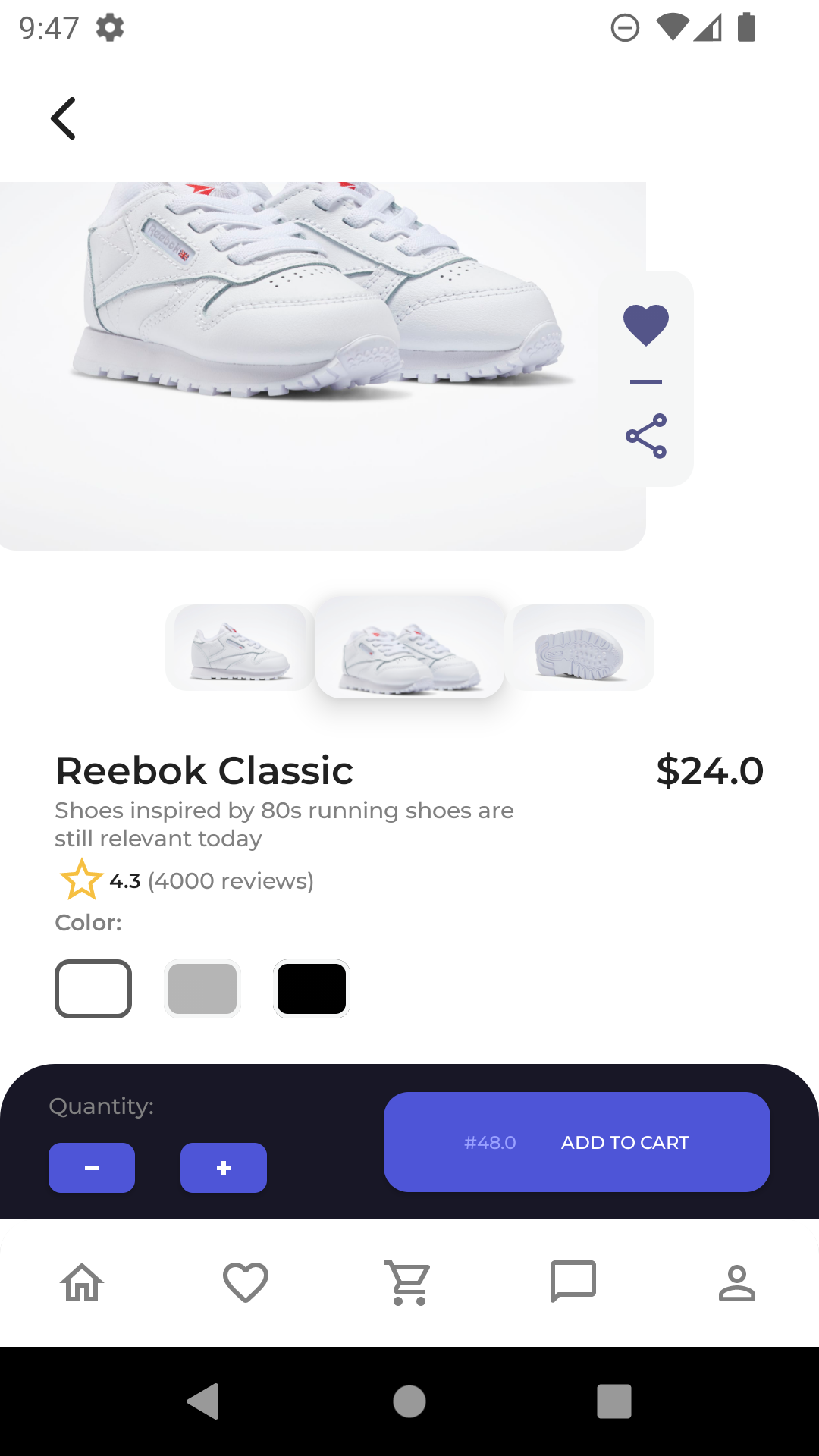Increase quantity with the plus button
The height and width of the screenshot is (1456, 819).
point(224,1168)
